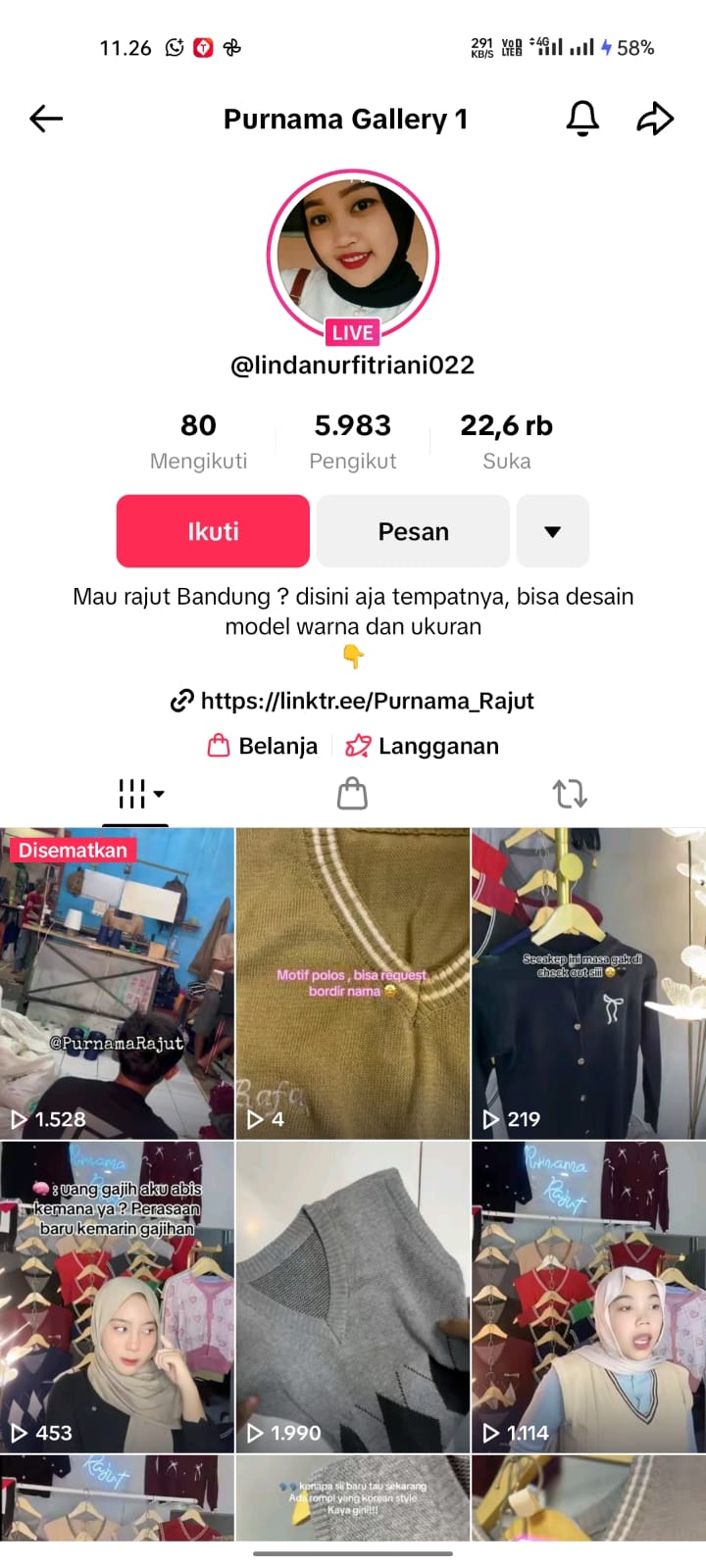706x1568 pixels.
Task: View the Pengikut followers list
Action: 353,441
